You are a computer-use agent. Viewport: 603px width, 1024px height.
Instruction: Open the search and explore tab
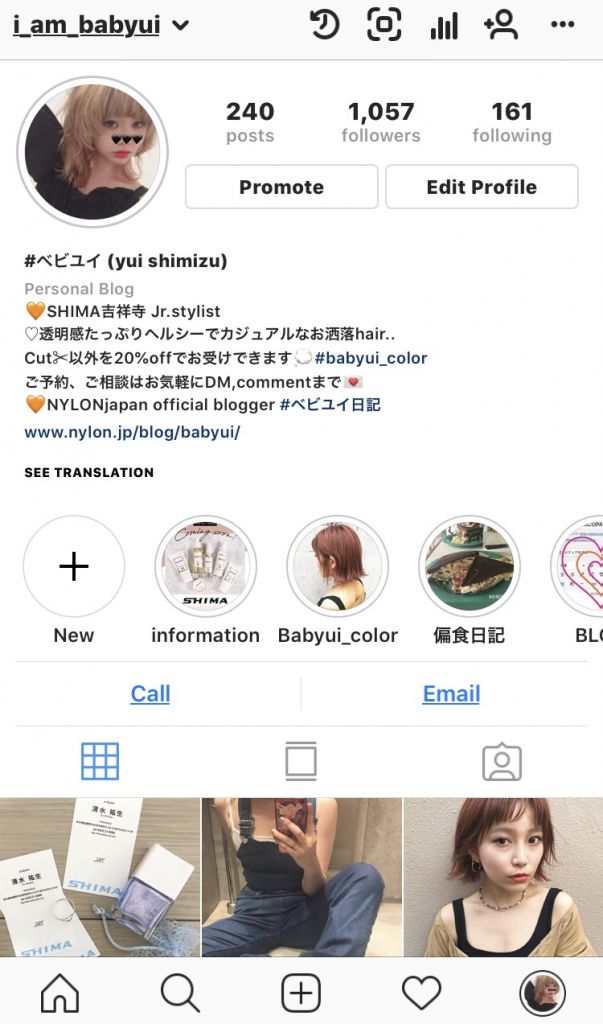coord(180,993)
